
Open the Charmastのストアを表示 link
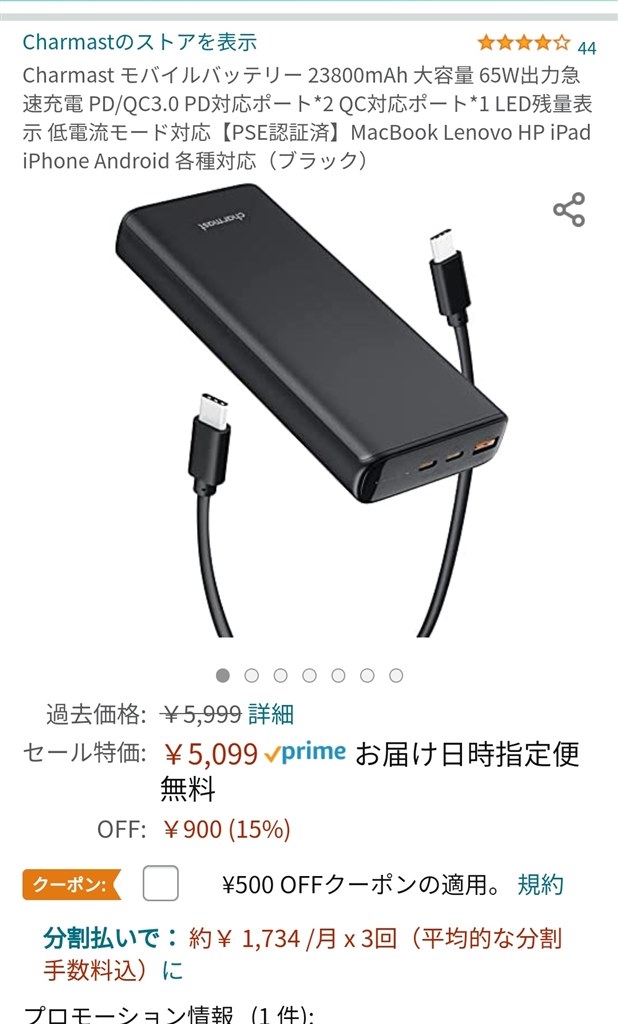(140, 42)
